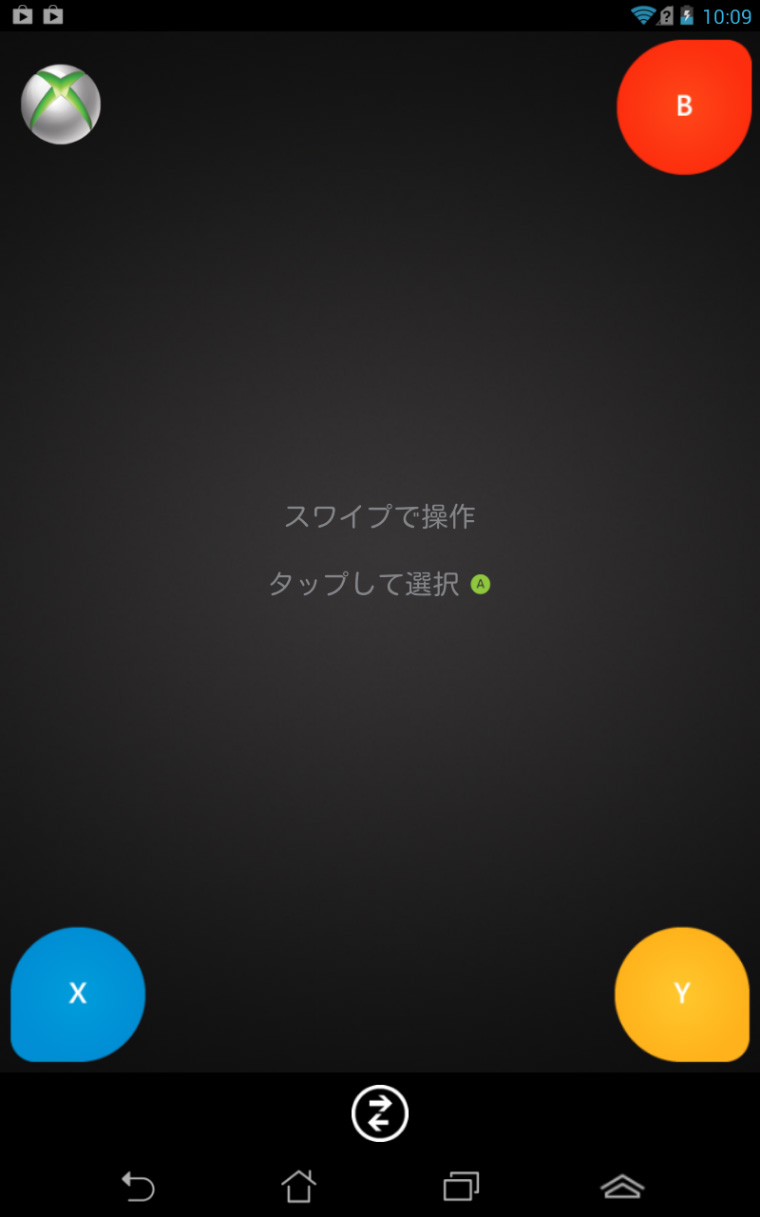Hit the blue X button
The width and height of the screenshot is (760, 1217).
[78, 994]
